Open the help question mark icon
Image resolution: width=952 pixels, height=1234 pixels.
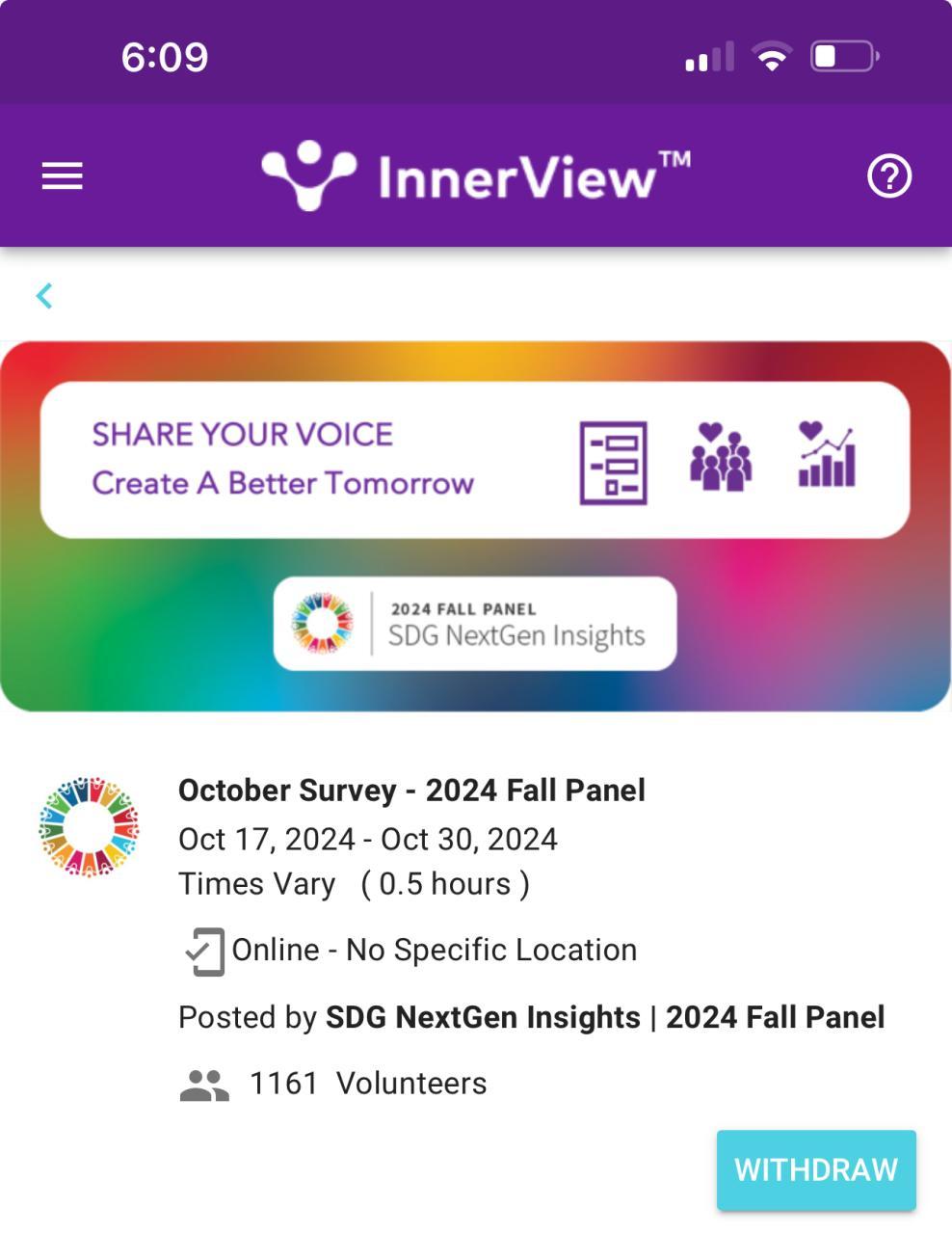pos(888,176)
